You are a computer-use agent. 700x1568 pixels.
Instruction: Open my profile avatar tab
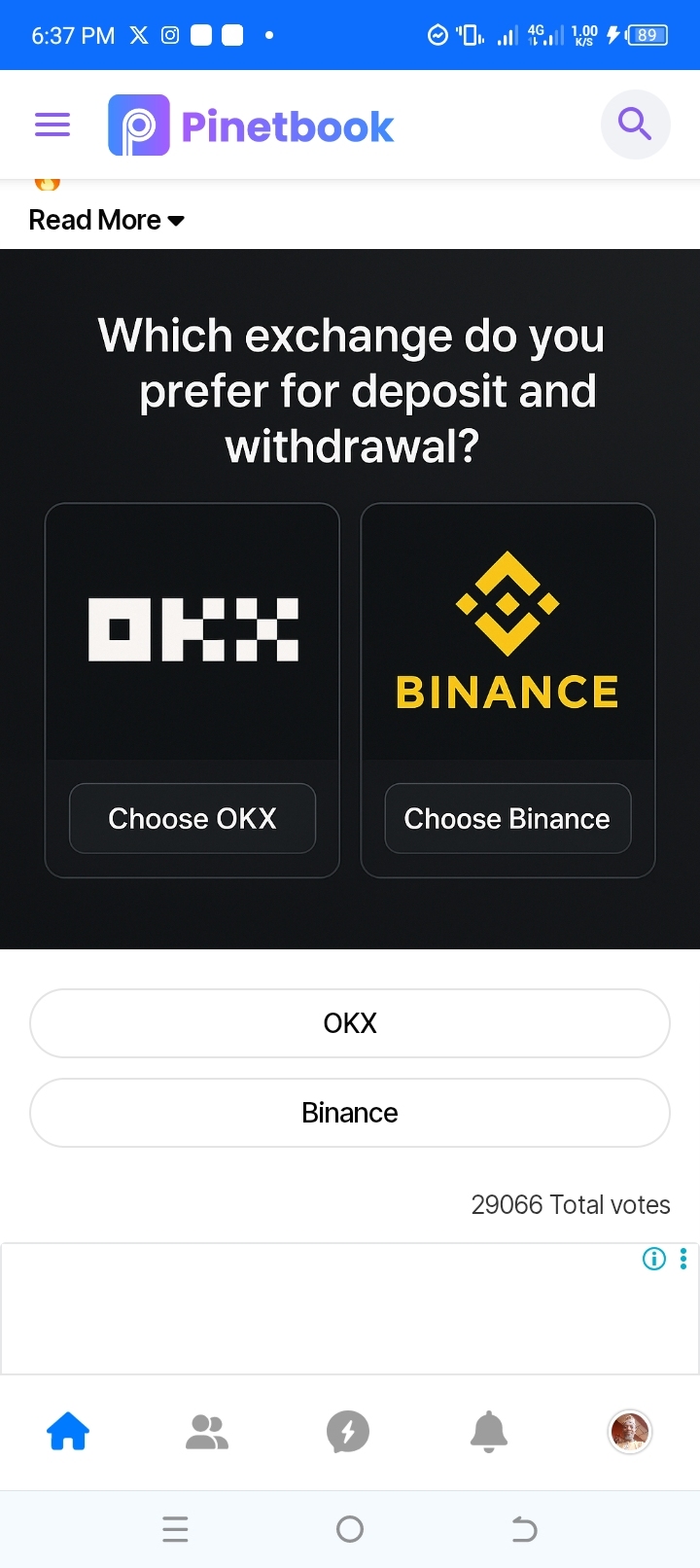629,1432
